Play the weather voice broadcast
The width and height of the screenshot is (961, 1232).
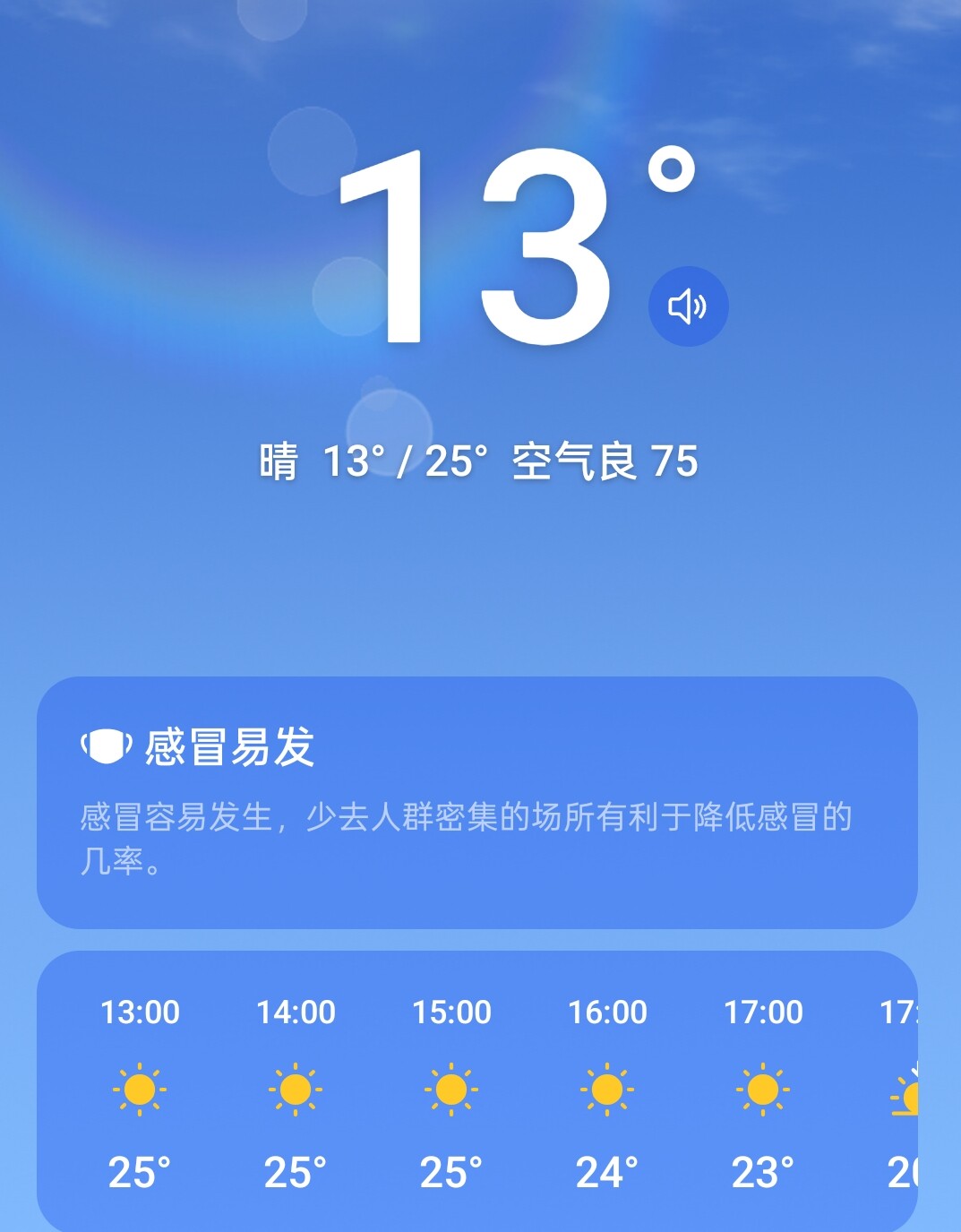(688, 306)
